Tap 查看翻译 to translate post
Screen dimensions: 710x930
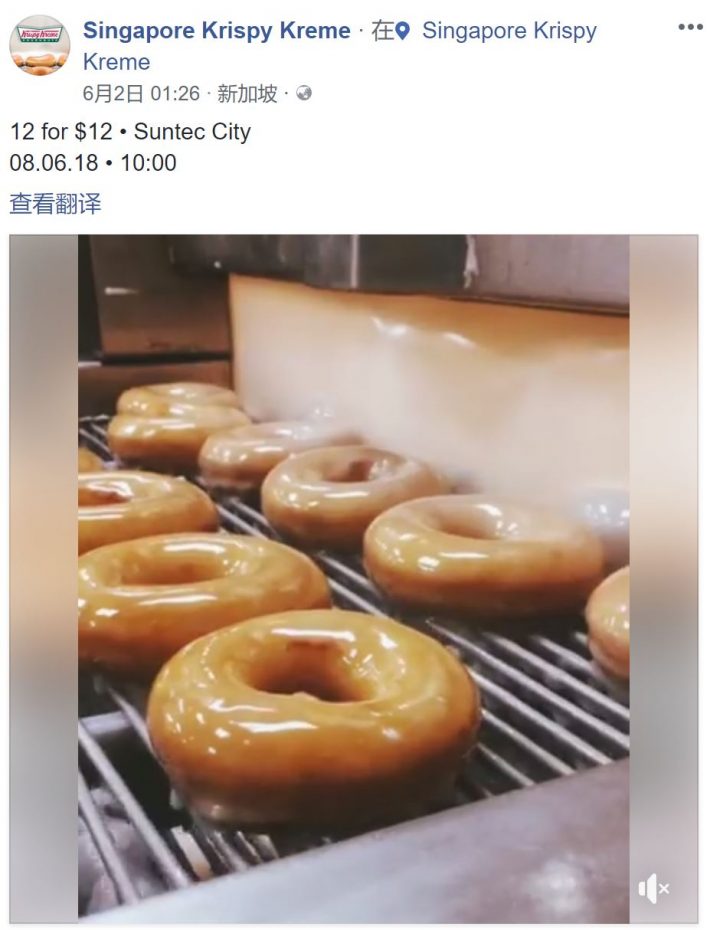click(55, 204)
